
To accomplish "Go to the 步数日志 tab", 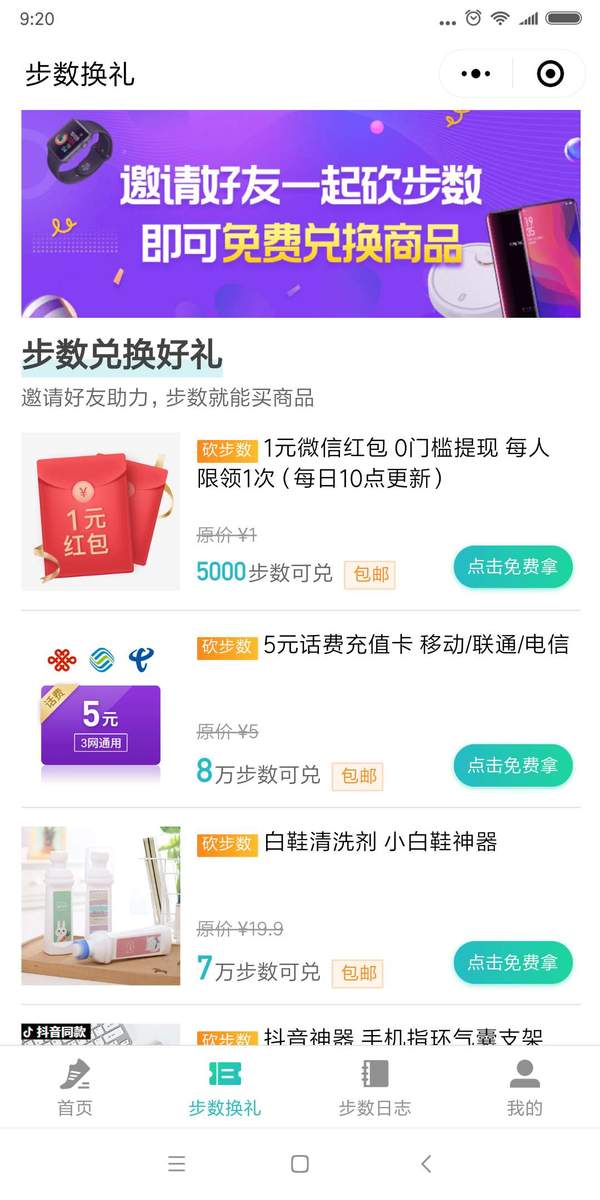I will 375,1088.
